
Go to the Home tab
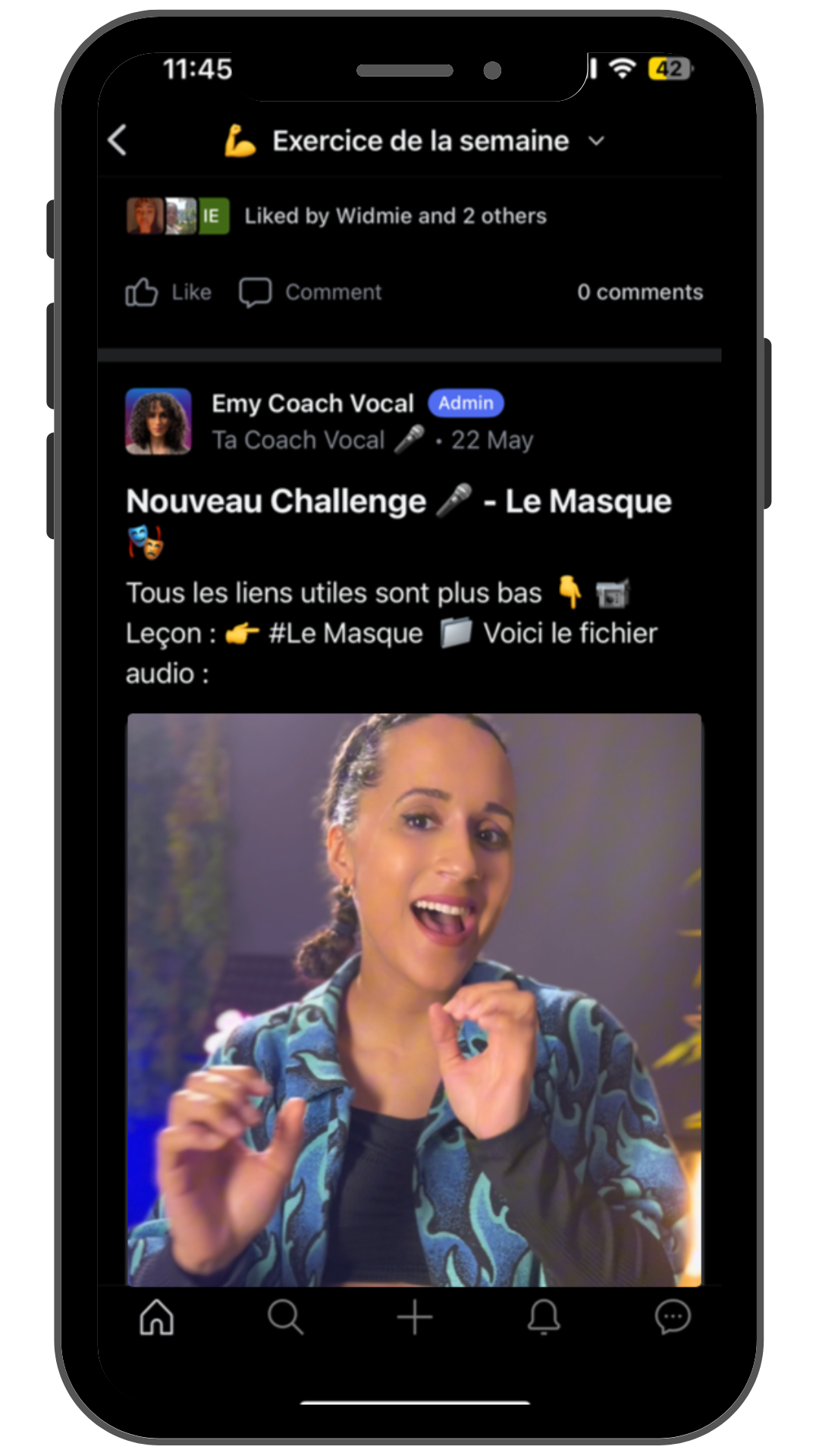(x=157, y=1317)
